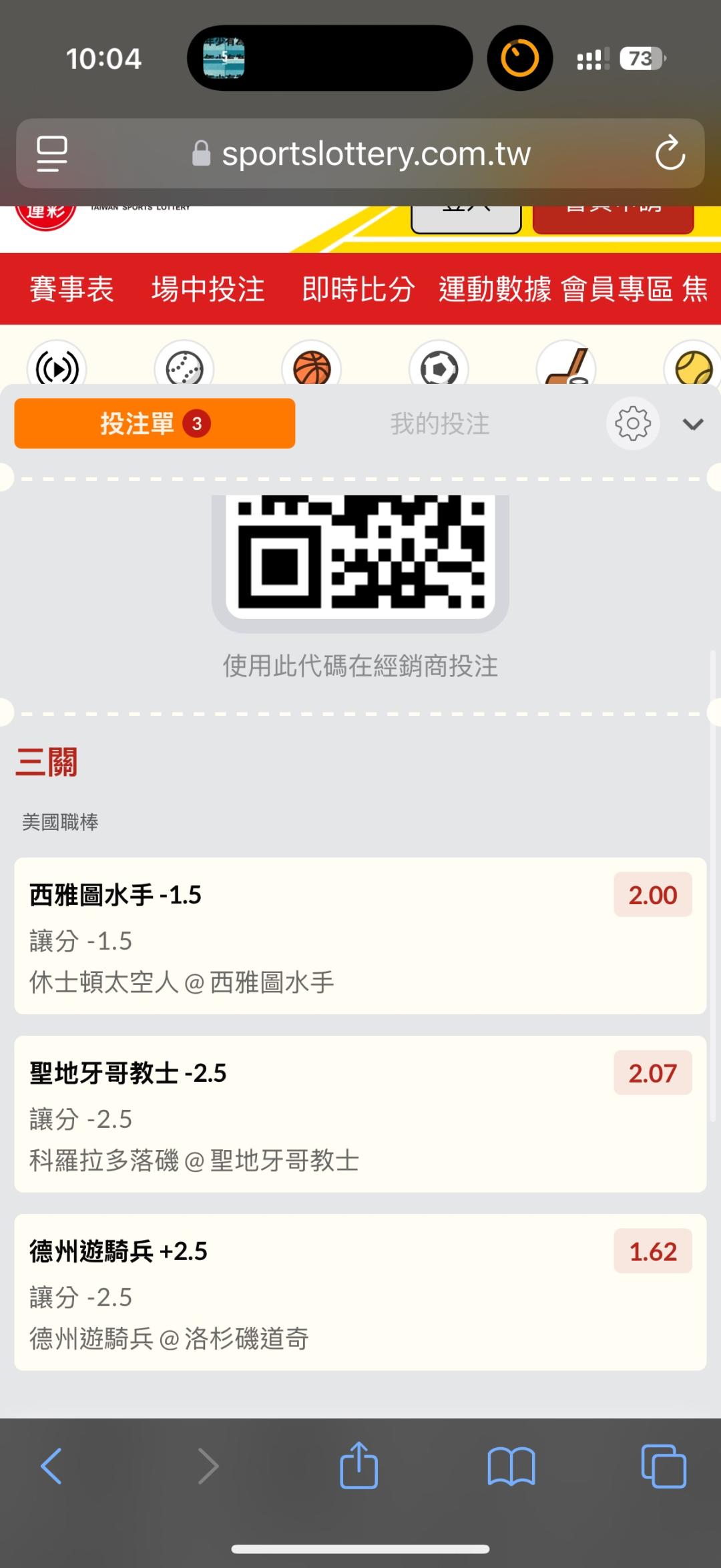Select the 投注單 tab
This screenshot has width=721, height=1568.
click(x=155, y=423)
